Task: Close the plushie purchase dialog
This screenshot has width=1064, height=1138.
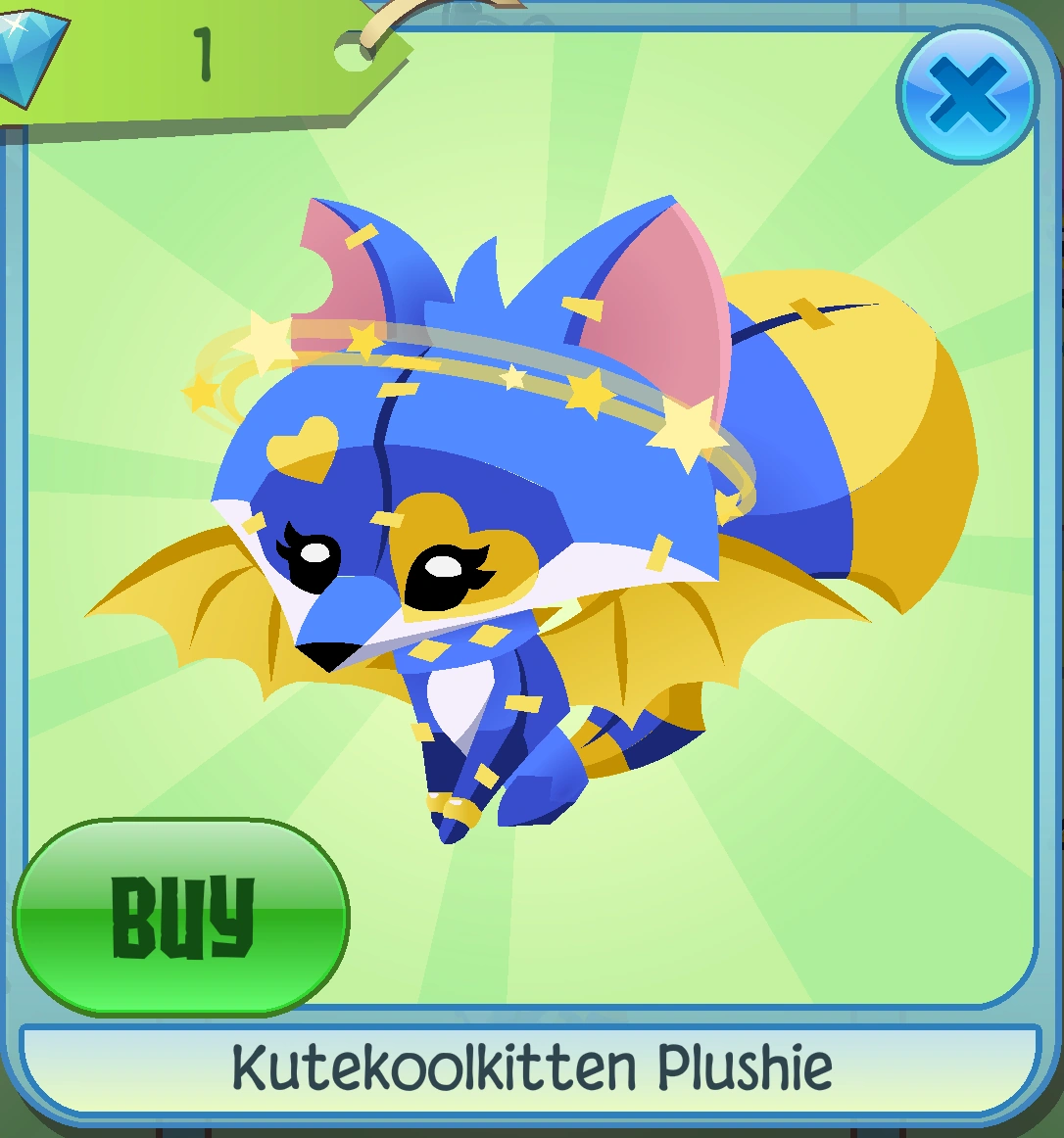Action: (x=968, y=94)
